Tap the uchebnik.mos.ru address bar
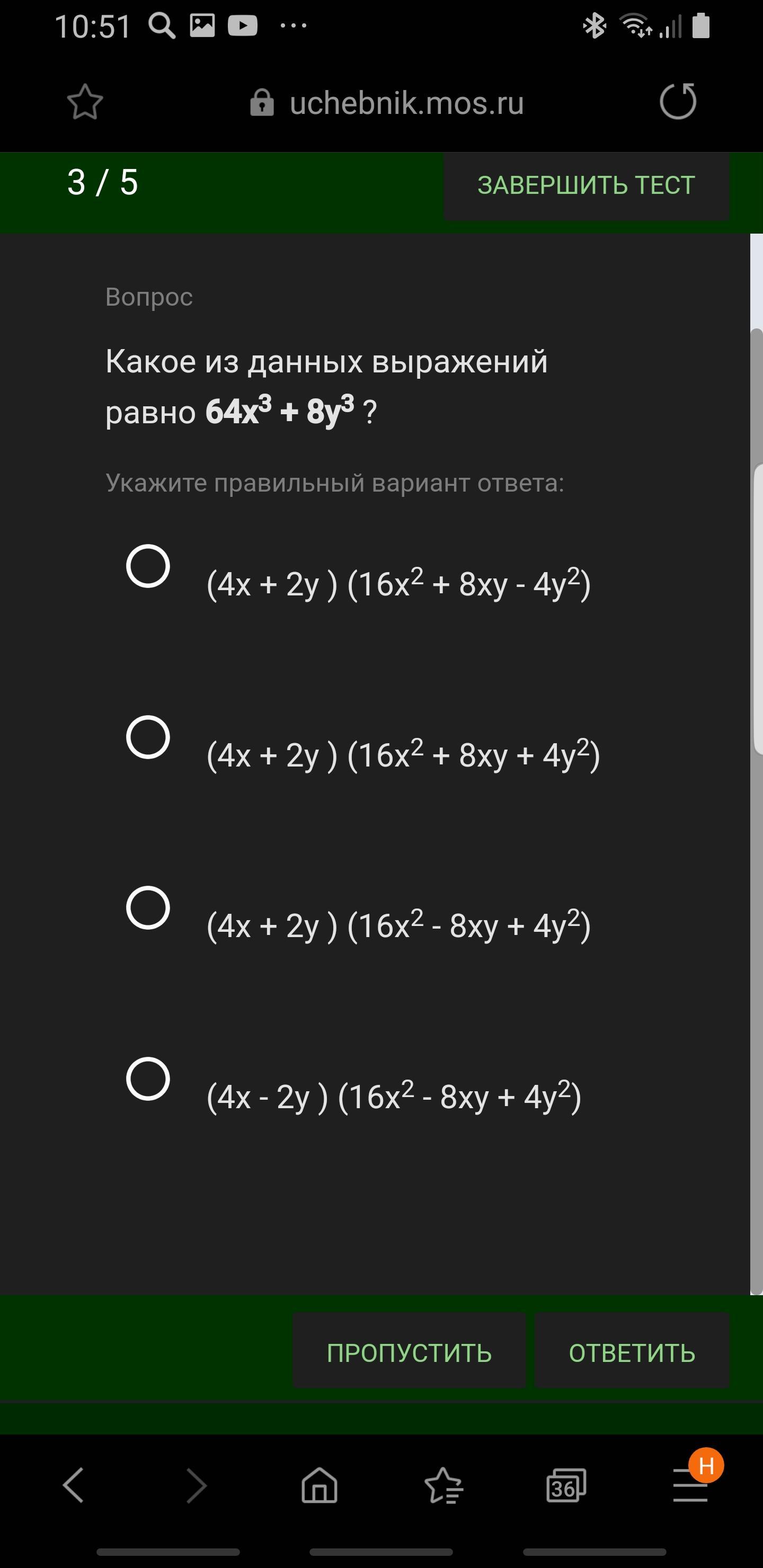 tap(387, 103)
